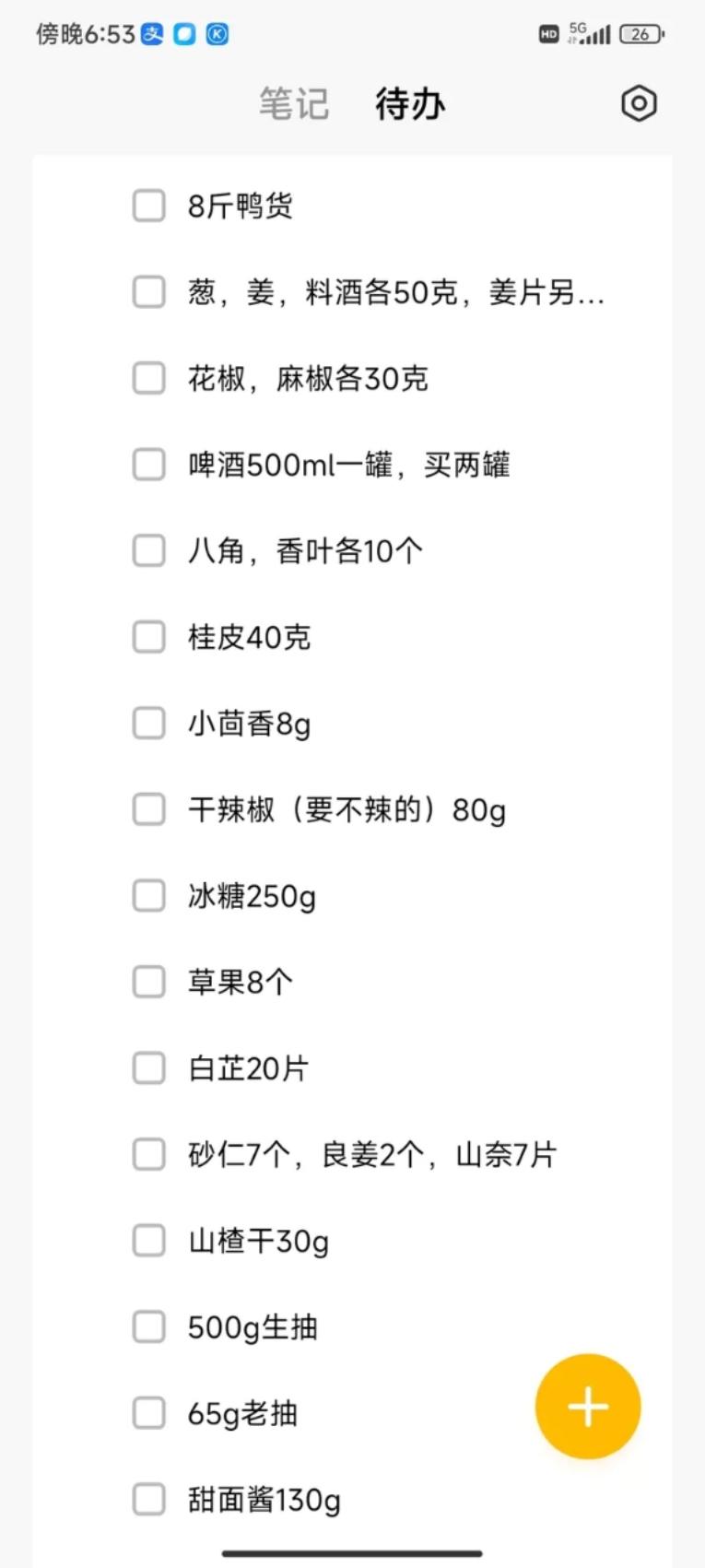Image resolution: width=705 pixels, height=1568 pixels.
Task: Open the settings hexagon icon
Action: (639, 103)
